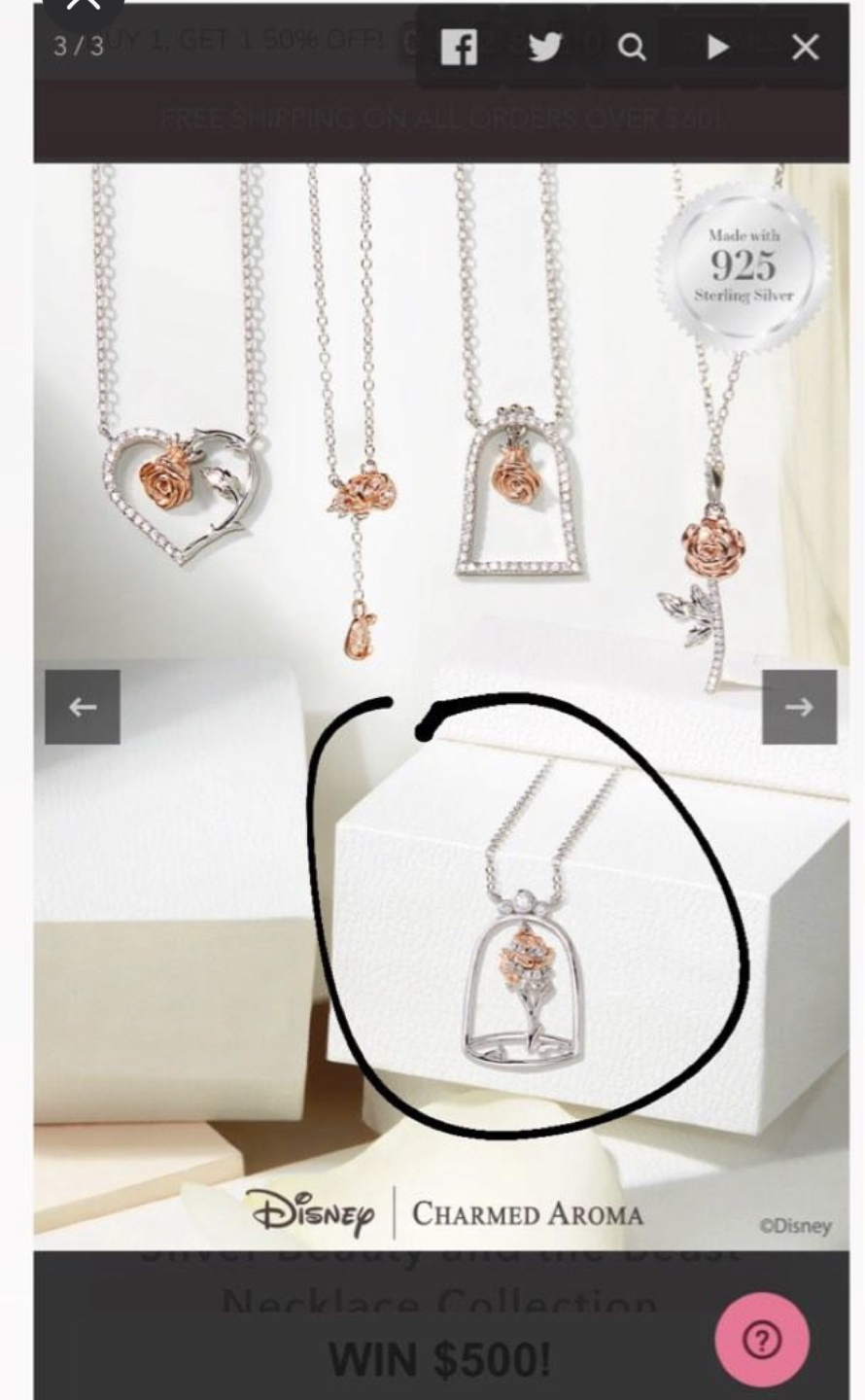Share image on Facebook
Screen dimensions: 865x1400
click(x=458, y=47)
